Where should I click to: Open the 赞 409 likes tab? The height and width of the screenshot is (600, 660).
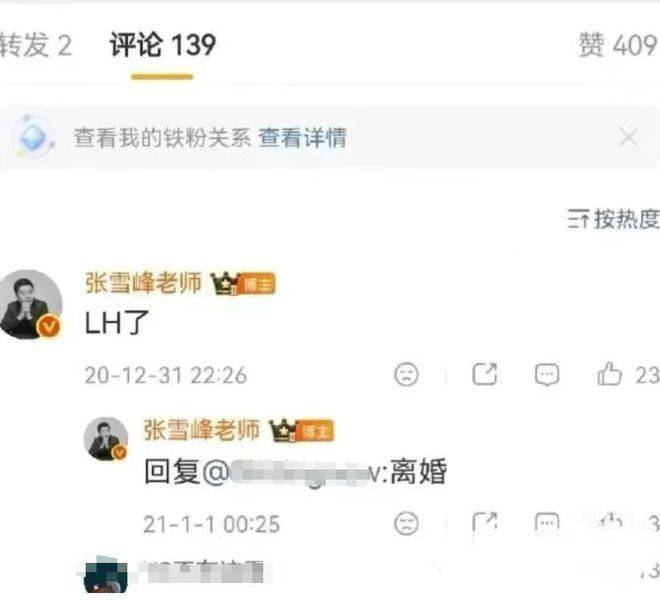coord(617,45)
